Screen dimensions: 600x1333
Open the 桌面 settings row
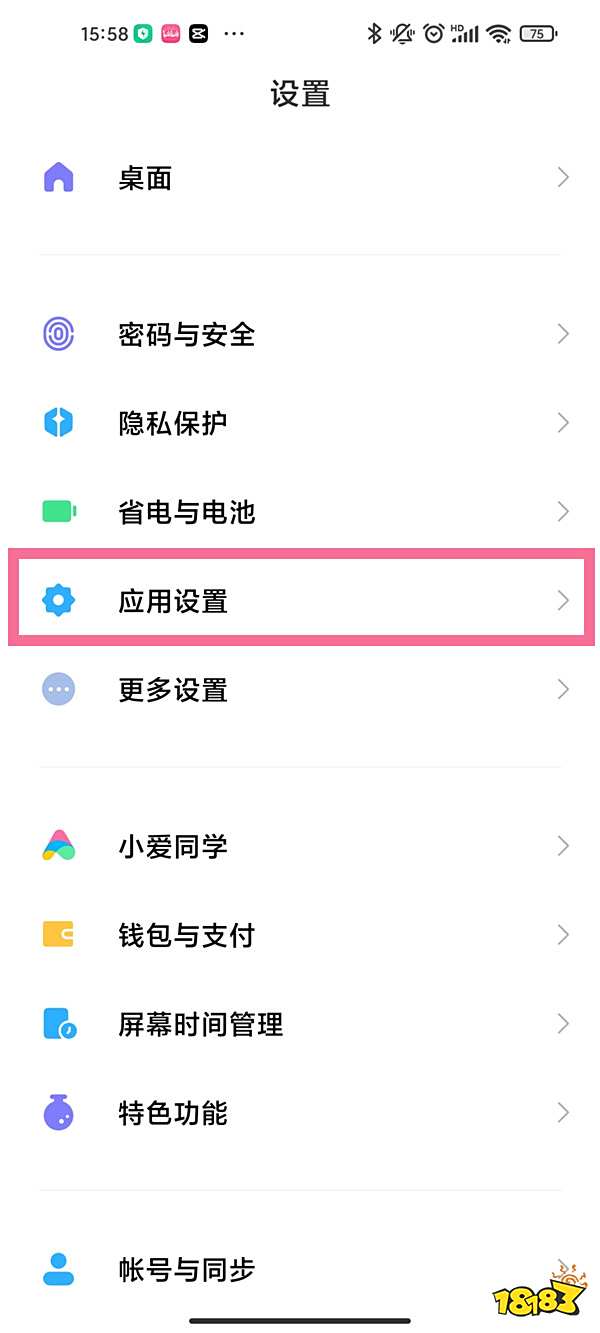(x=300, y=178)
